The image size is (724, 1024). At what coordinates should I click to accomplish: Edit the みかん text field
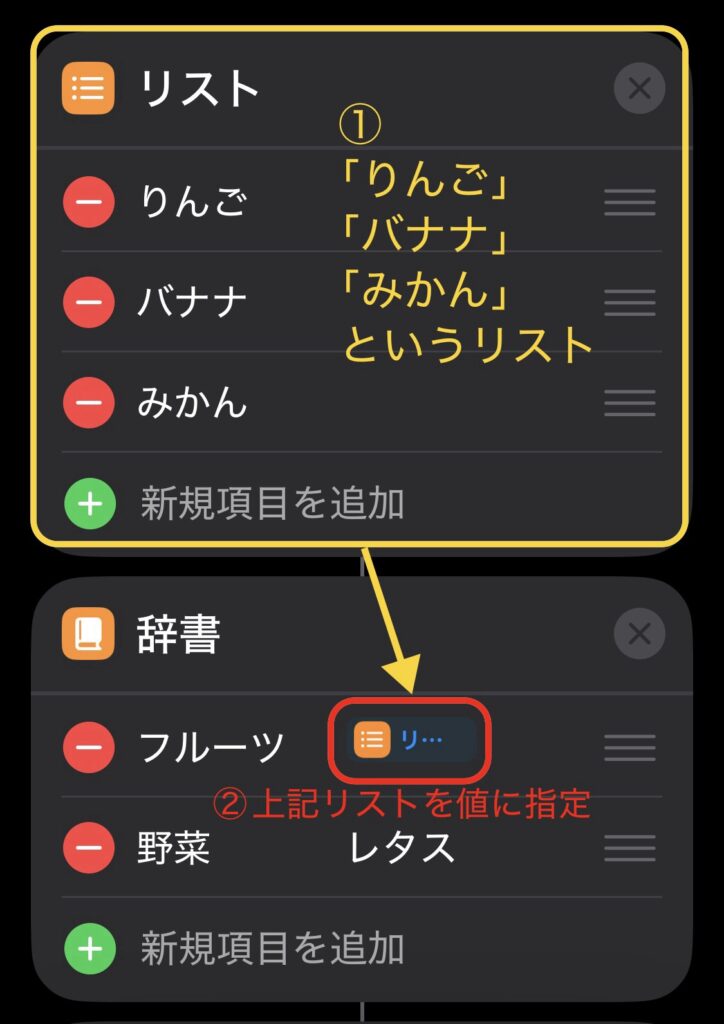click(192, 402)
